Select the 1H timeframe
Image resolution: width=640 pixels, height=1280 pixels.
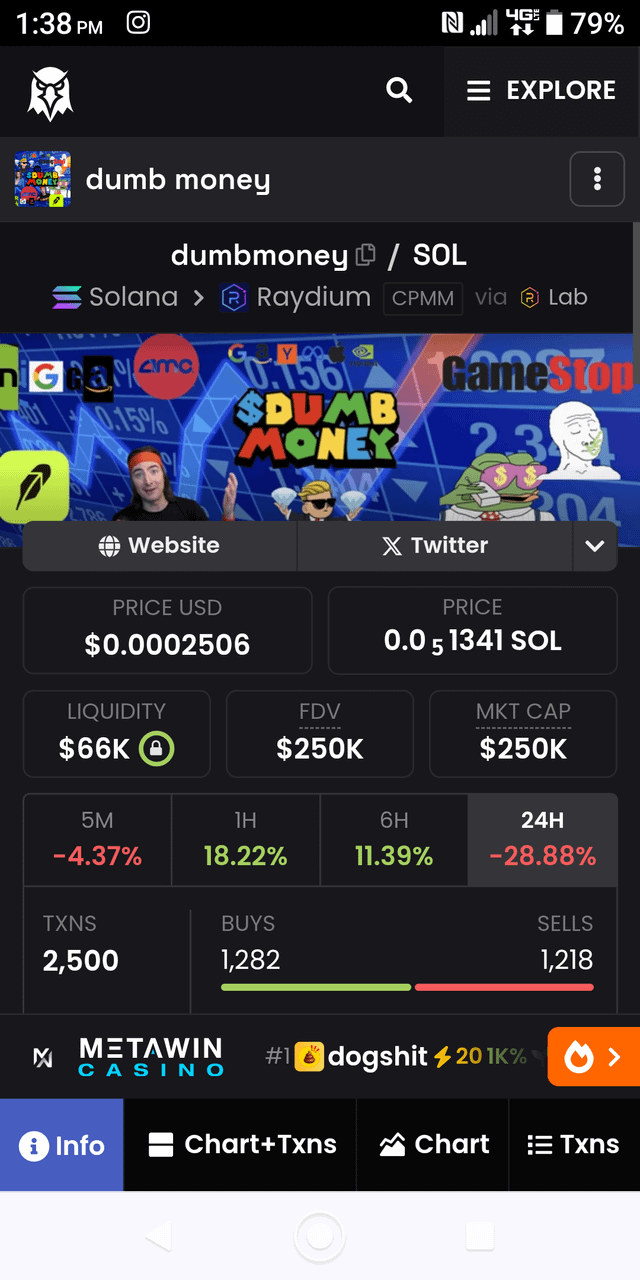245,839
